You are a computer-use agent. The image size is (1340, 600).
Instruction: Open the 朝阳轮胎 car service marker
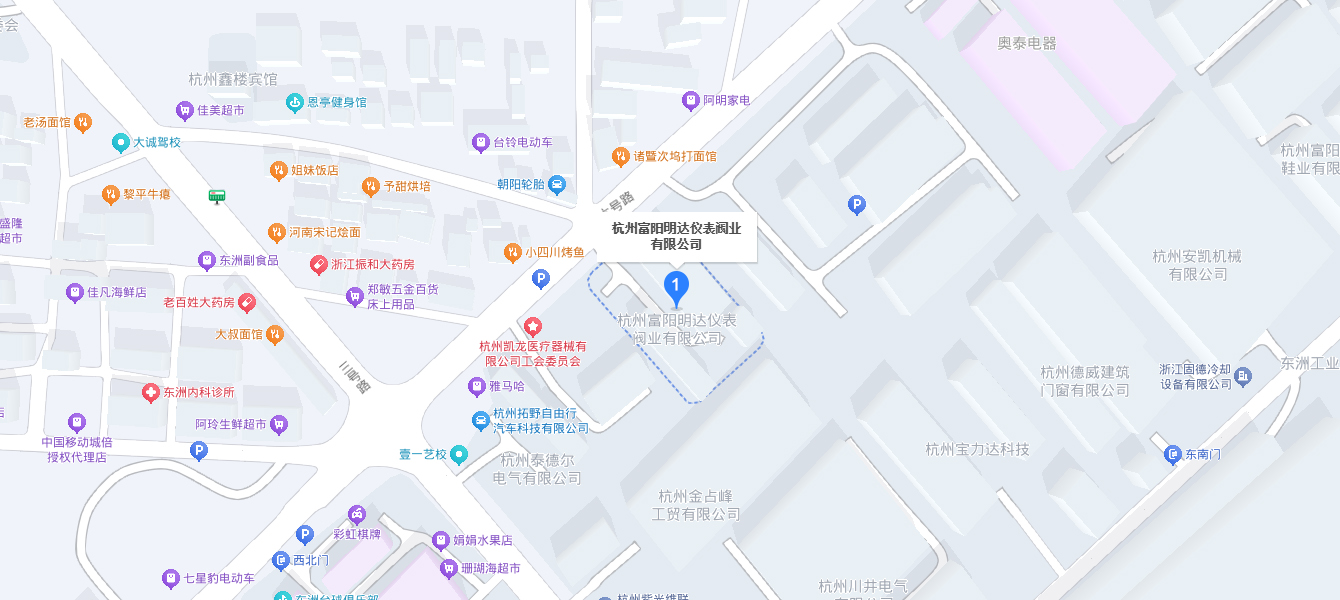pos(558,184)
